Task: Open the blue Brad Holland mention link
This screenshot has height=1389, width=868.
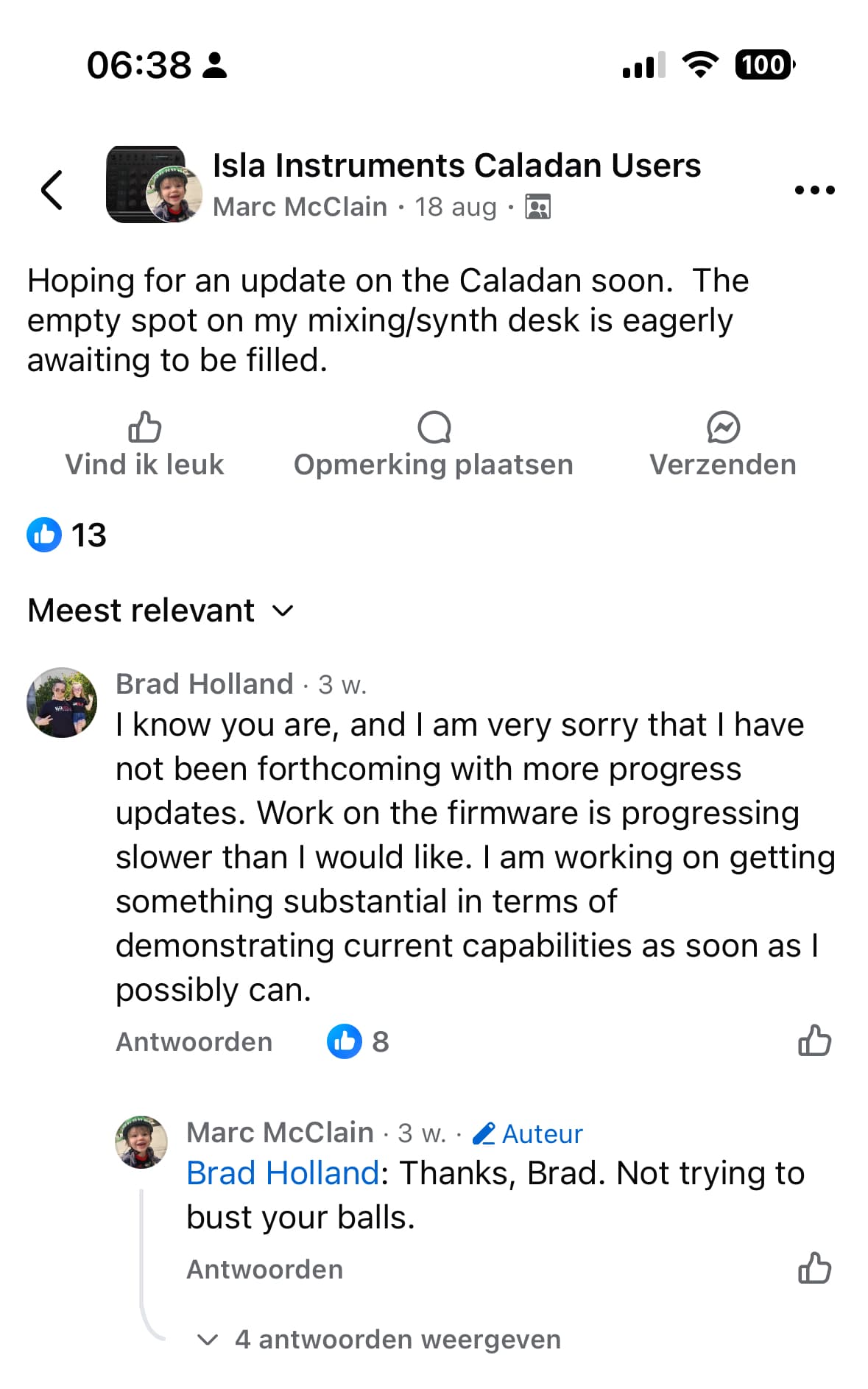Action: point(283,1173)
